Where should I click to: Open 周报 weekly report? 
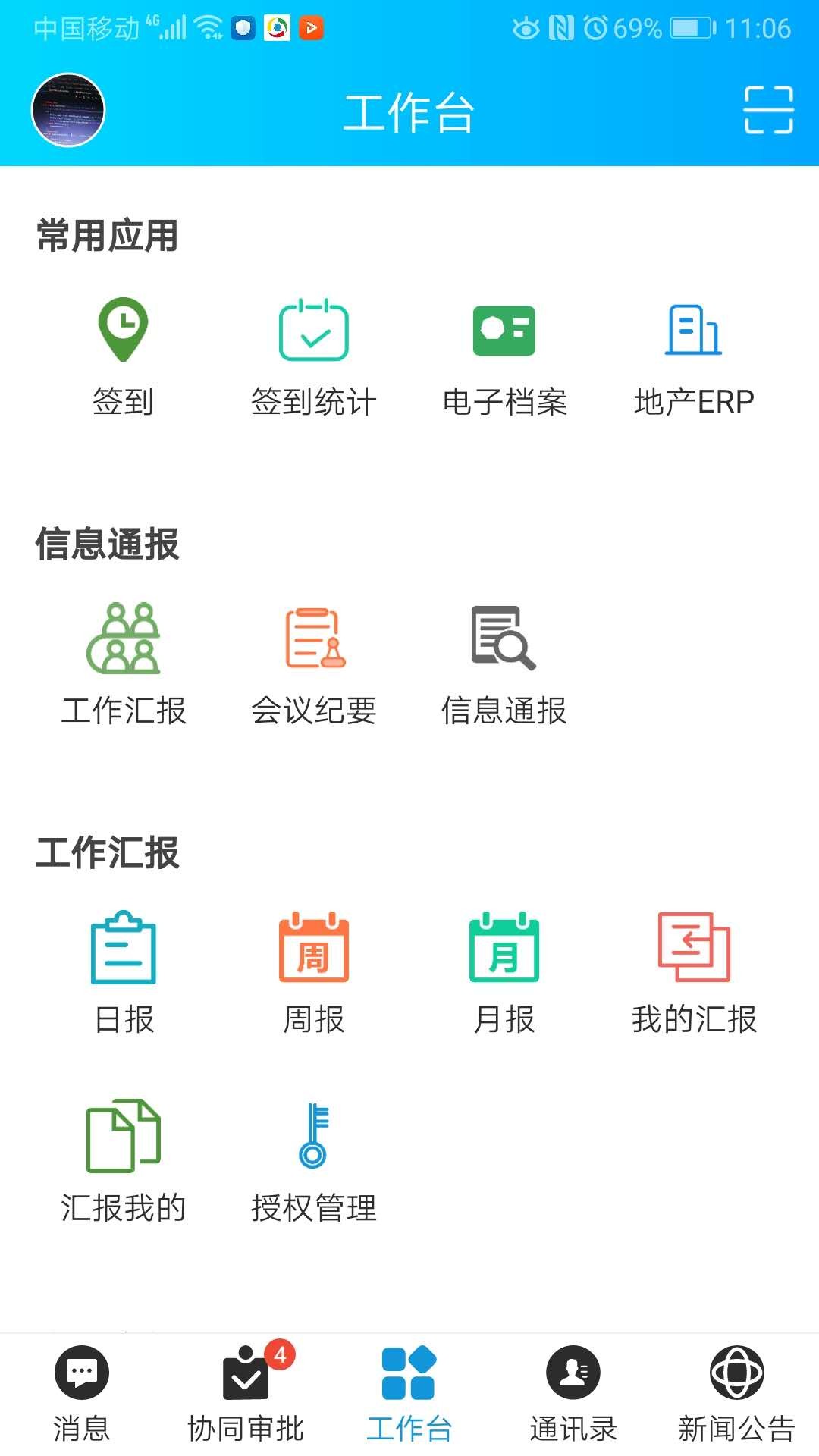click(x=313, y=972)
